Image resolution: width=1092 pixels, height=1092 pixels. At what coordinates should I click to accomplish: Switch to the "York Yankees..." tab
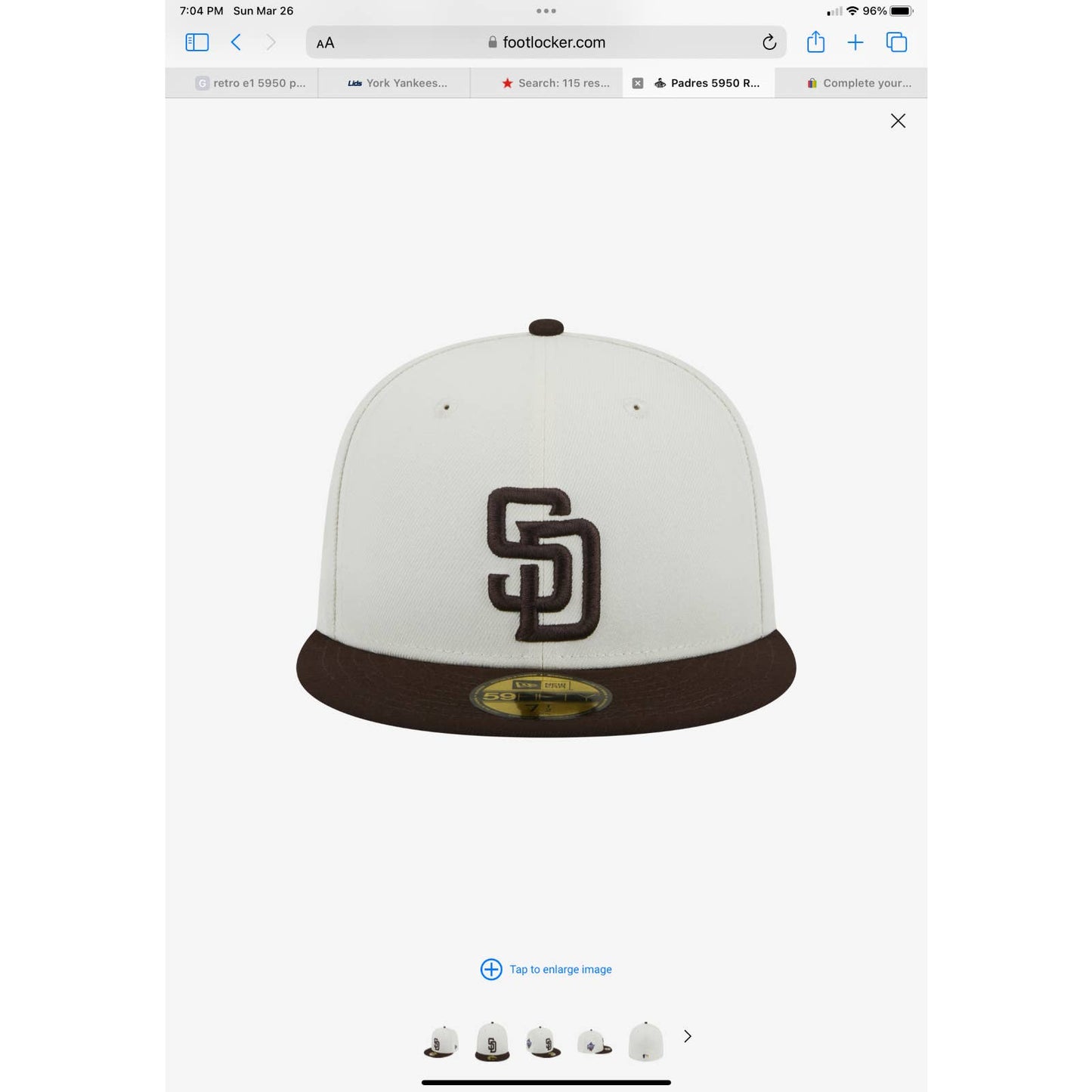pyautogui.click(x=398, y=83)
